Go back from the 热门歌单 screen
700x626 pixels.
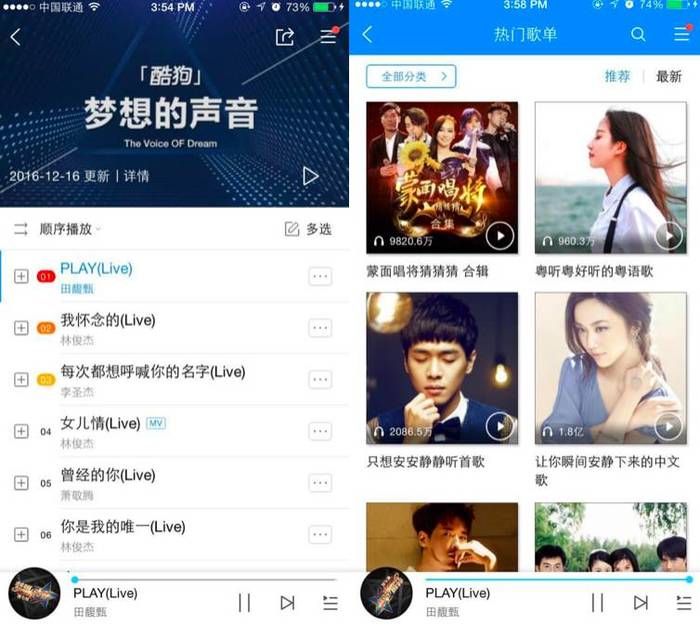pos(367,35)
